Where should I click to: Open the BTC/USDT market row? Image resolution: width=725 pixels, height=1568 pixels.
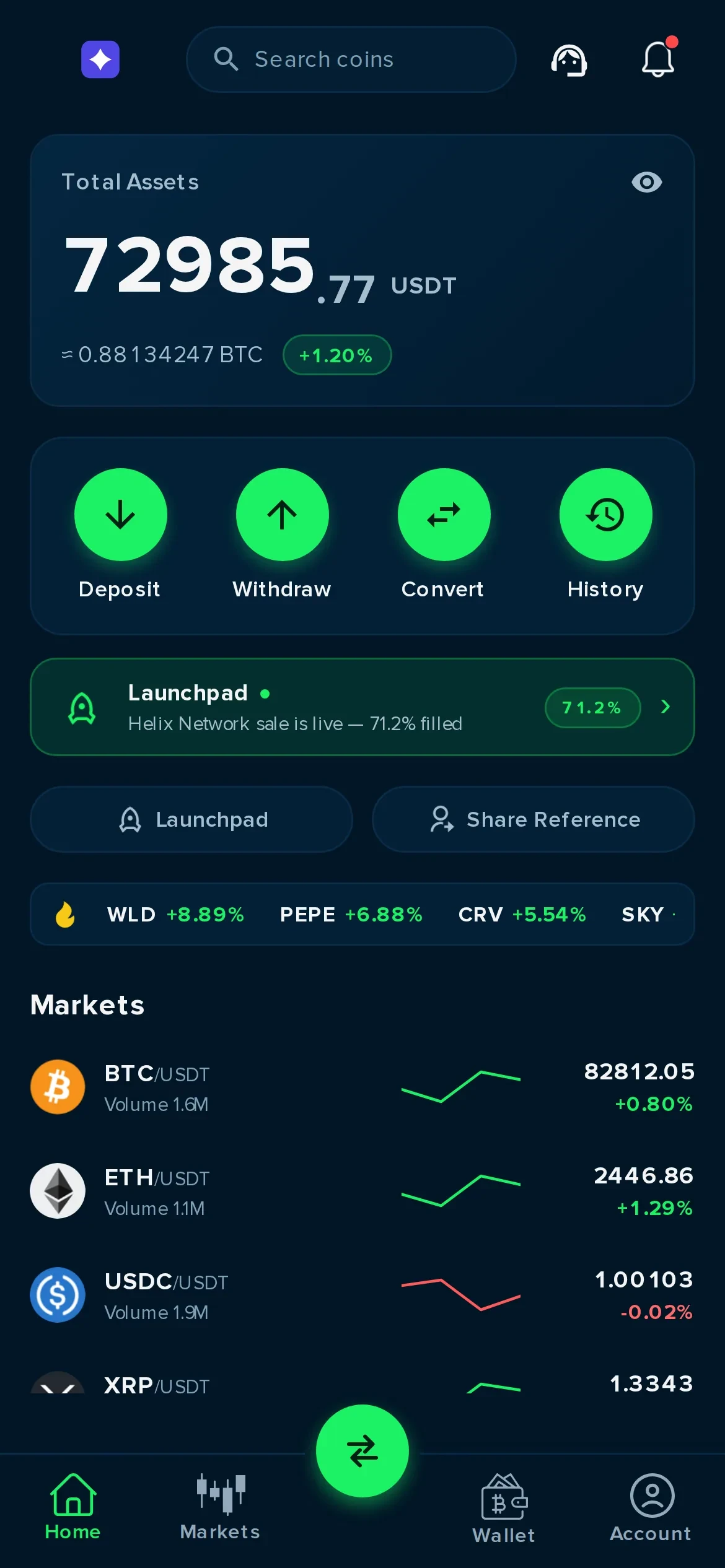pyautogui.click(x=362, y=1087)
